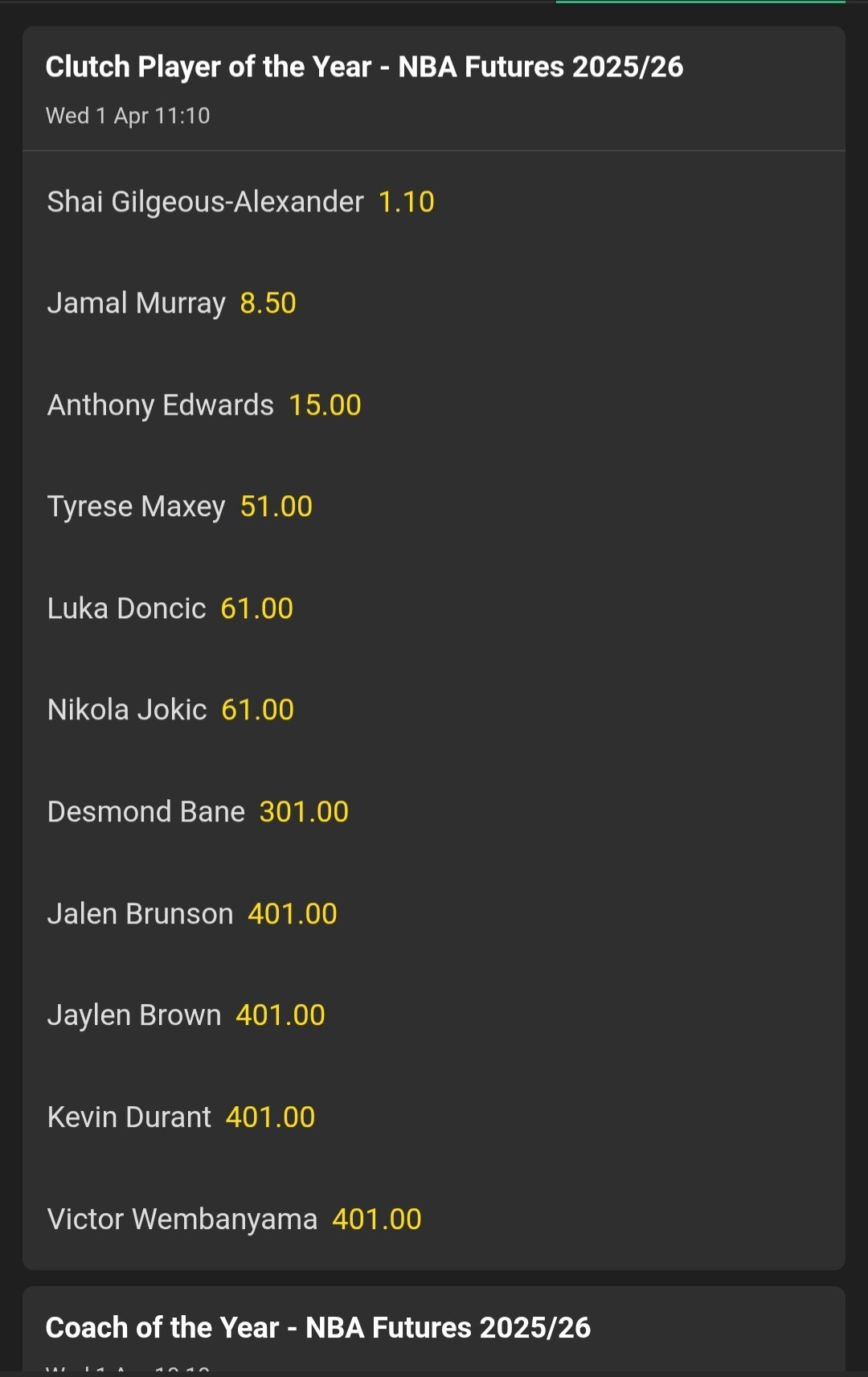This screenshot has height=1377, width=868.
Task: Pick Jaylen Brown at 401.00
Action: pos(186,1015)
